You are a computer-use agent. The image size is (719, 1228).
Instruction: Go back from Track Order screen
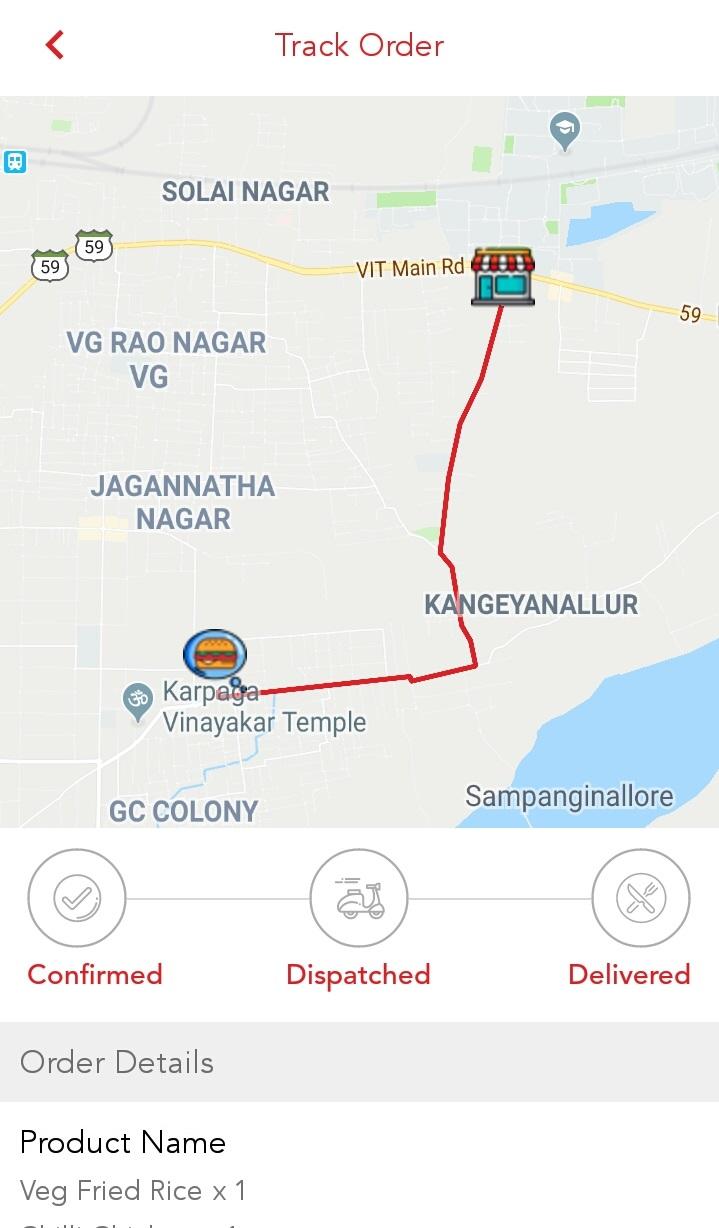coord(55,45)
